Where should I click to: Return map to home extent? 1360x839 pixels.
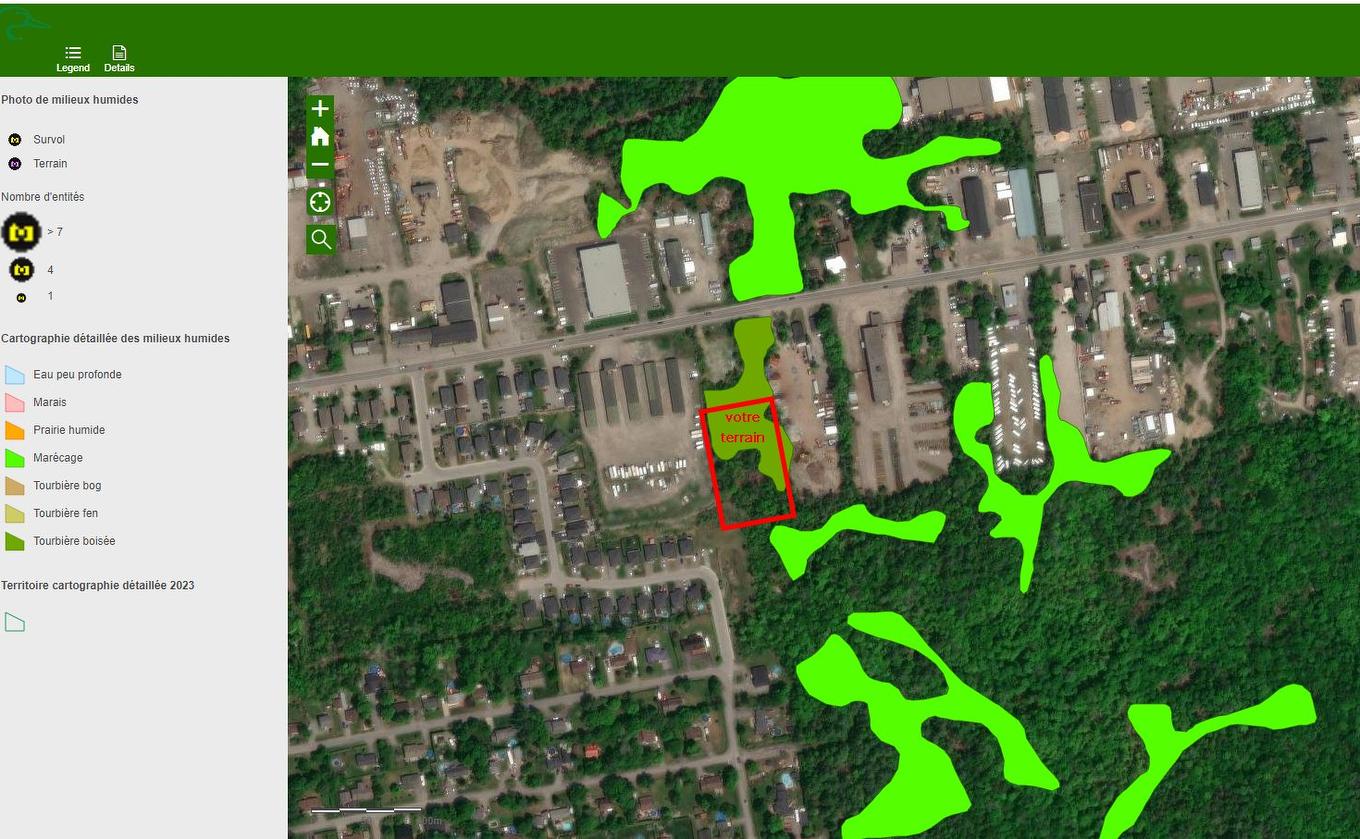pyautogui.click(x=320, y=137)
